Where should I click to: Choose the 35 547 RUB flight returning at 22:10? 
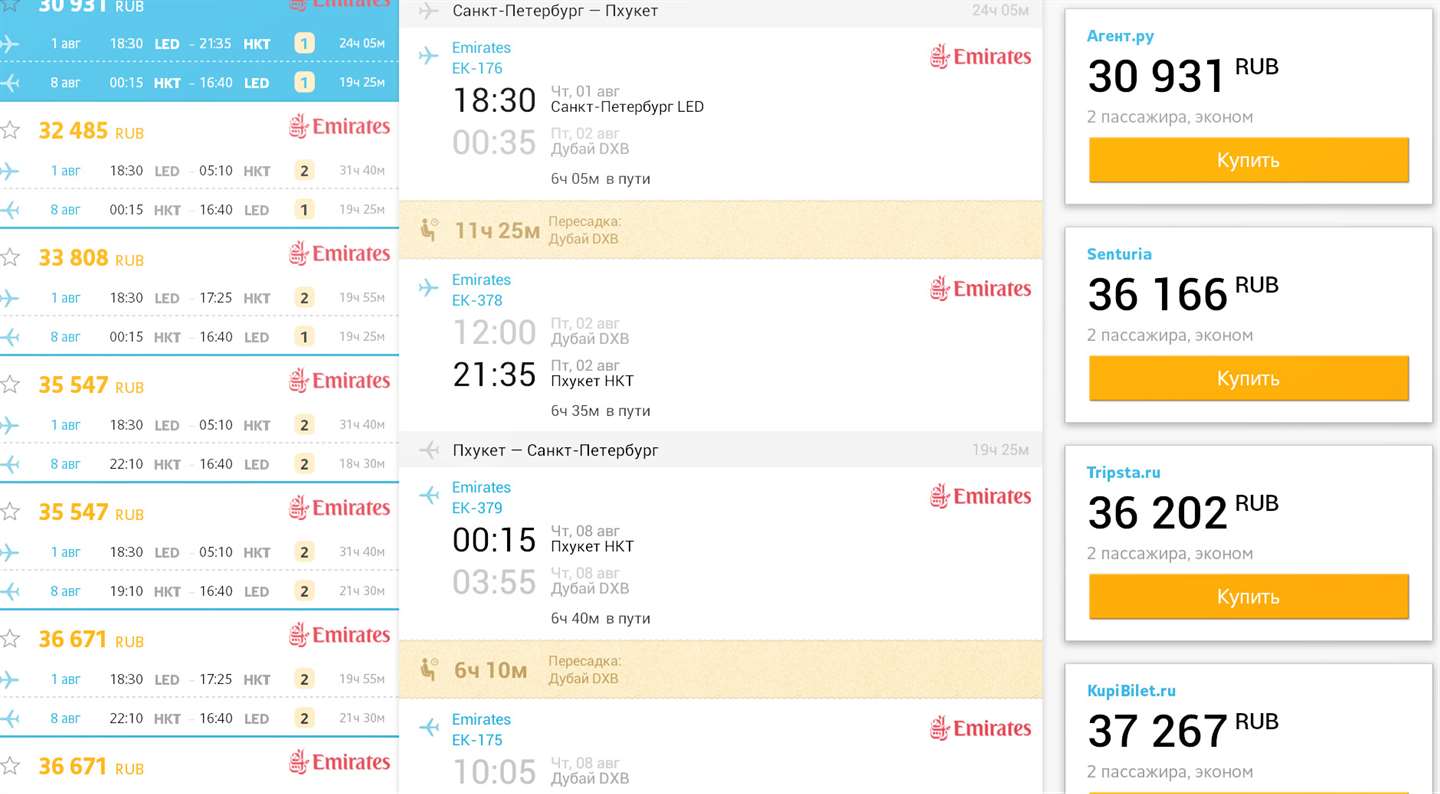click(x=200, y=425)
